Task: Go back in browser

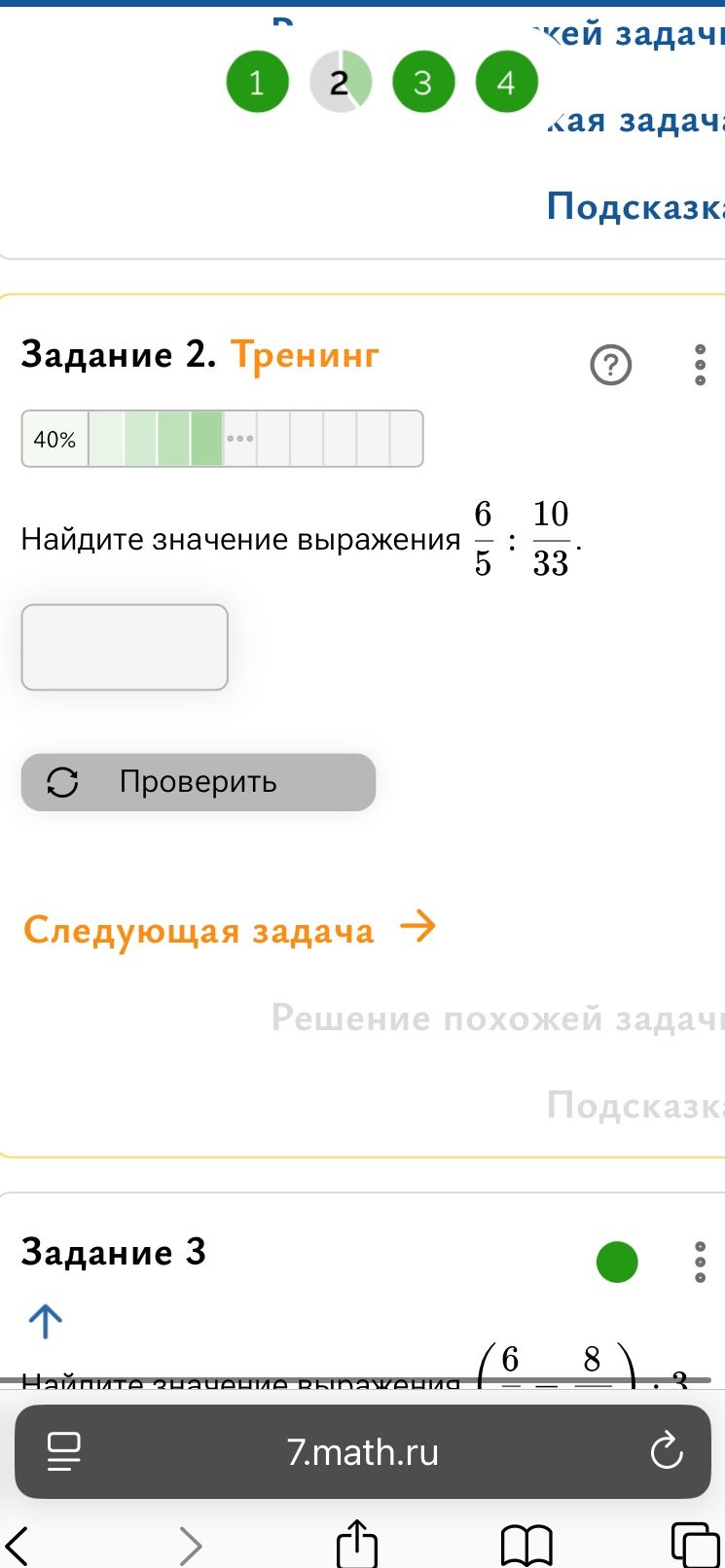Action: pos(17,1545)
